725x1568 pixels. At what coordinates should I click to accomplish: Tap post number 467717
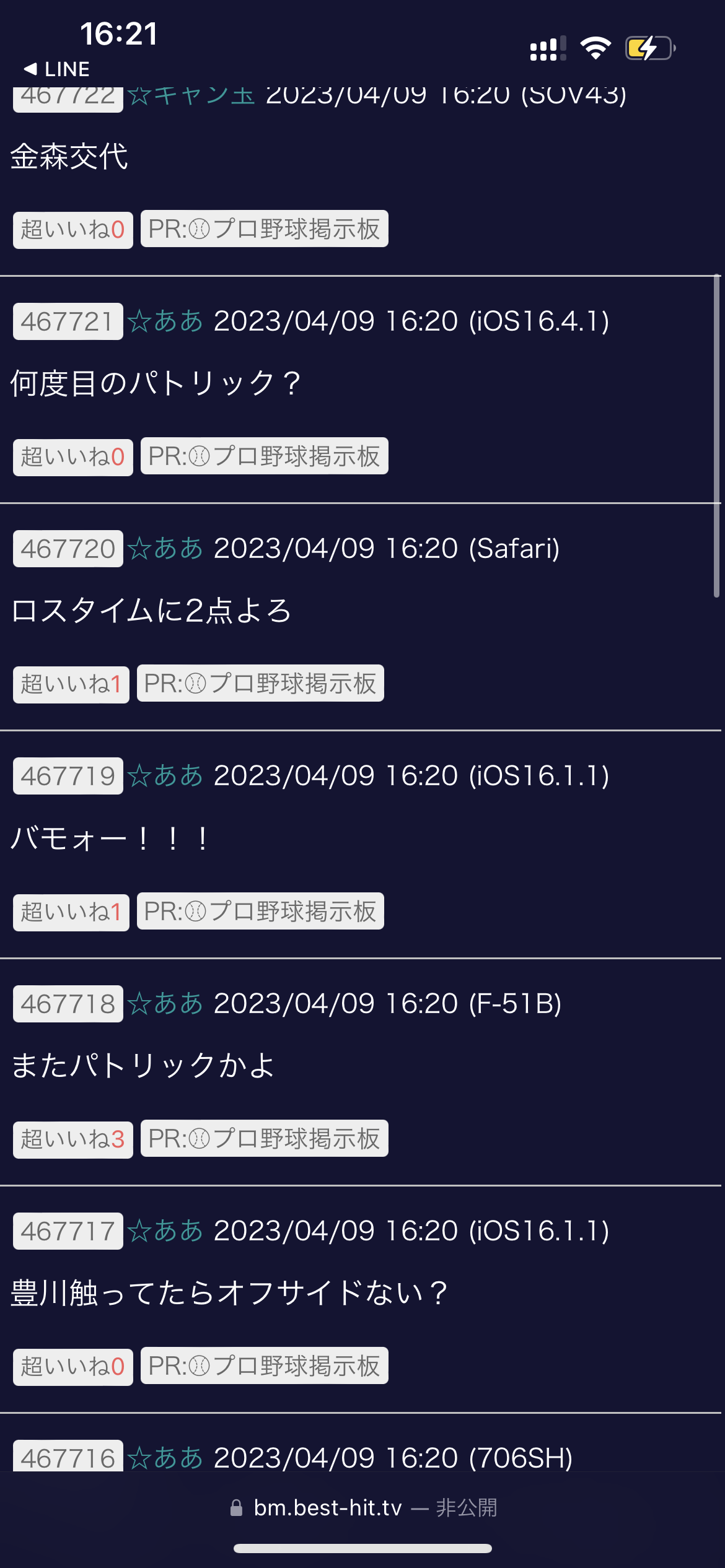pyautogui.click(x=68, y=1231)
